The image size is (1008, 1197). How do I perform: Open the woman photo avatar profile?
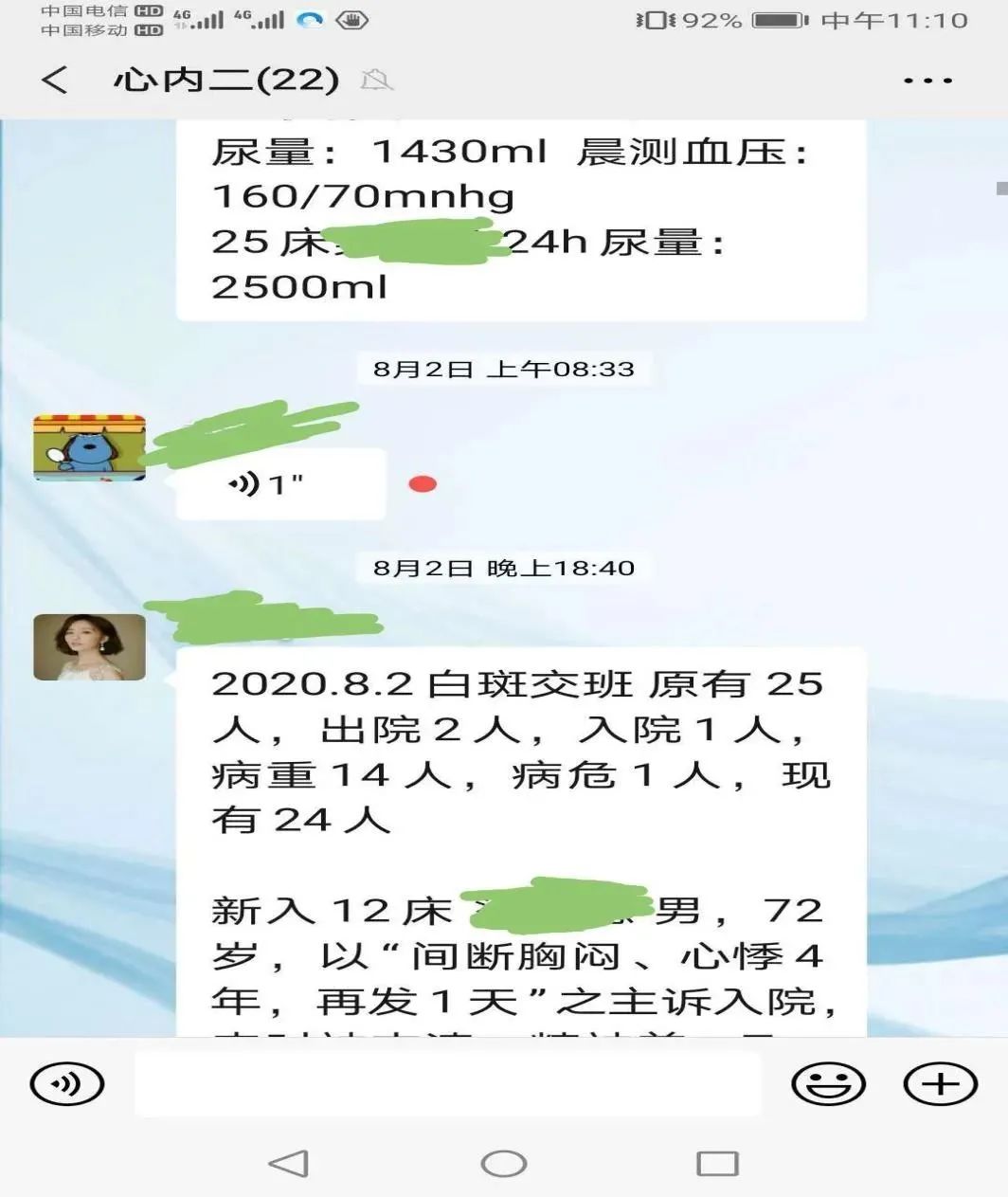pyautogui.click(x=90, y=646)
